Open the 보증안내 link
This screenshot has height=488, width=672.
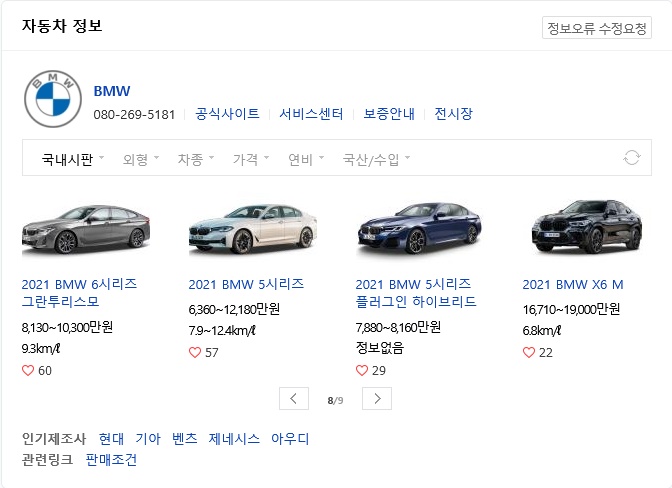pyautogui.click(x=388, y=114)
